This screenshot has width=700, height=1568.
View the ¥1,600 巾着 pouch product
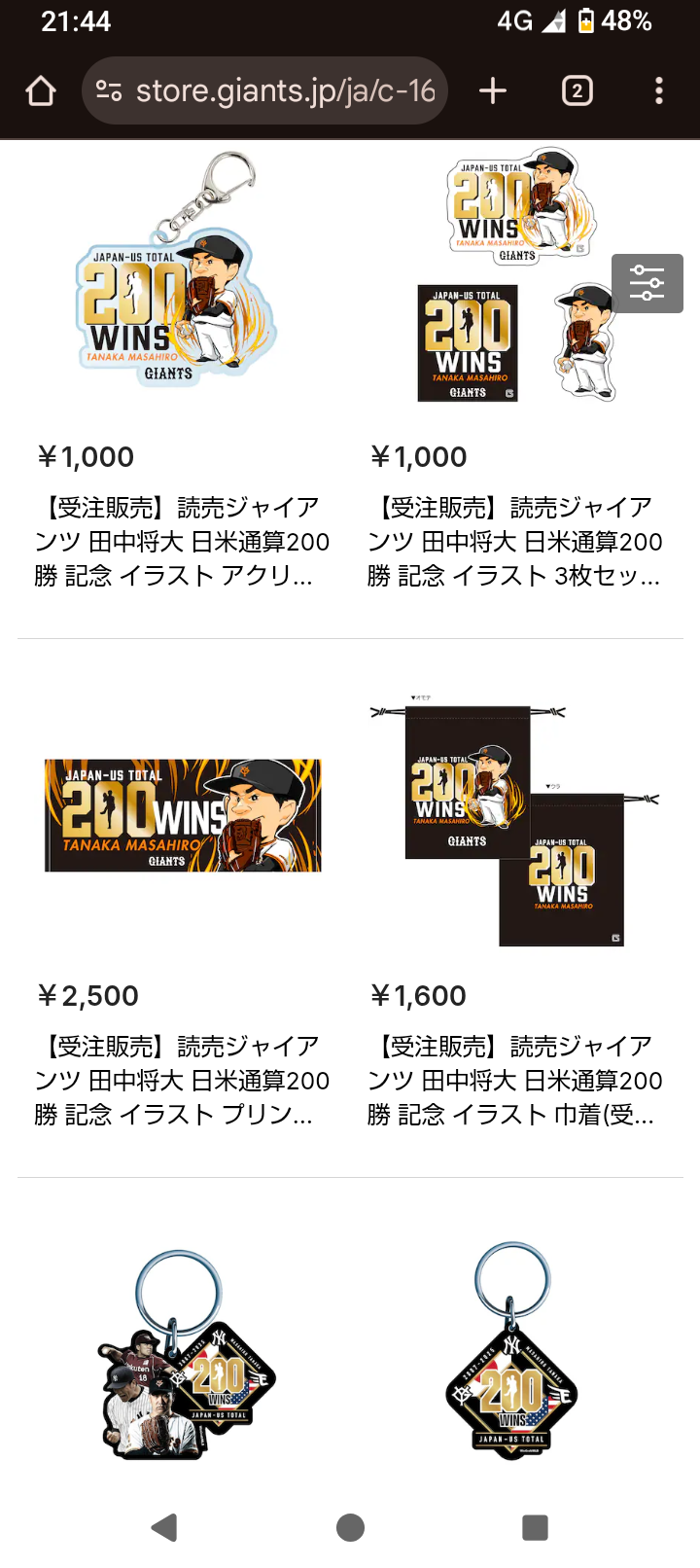(515, 822)
